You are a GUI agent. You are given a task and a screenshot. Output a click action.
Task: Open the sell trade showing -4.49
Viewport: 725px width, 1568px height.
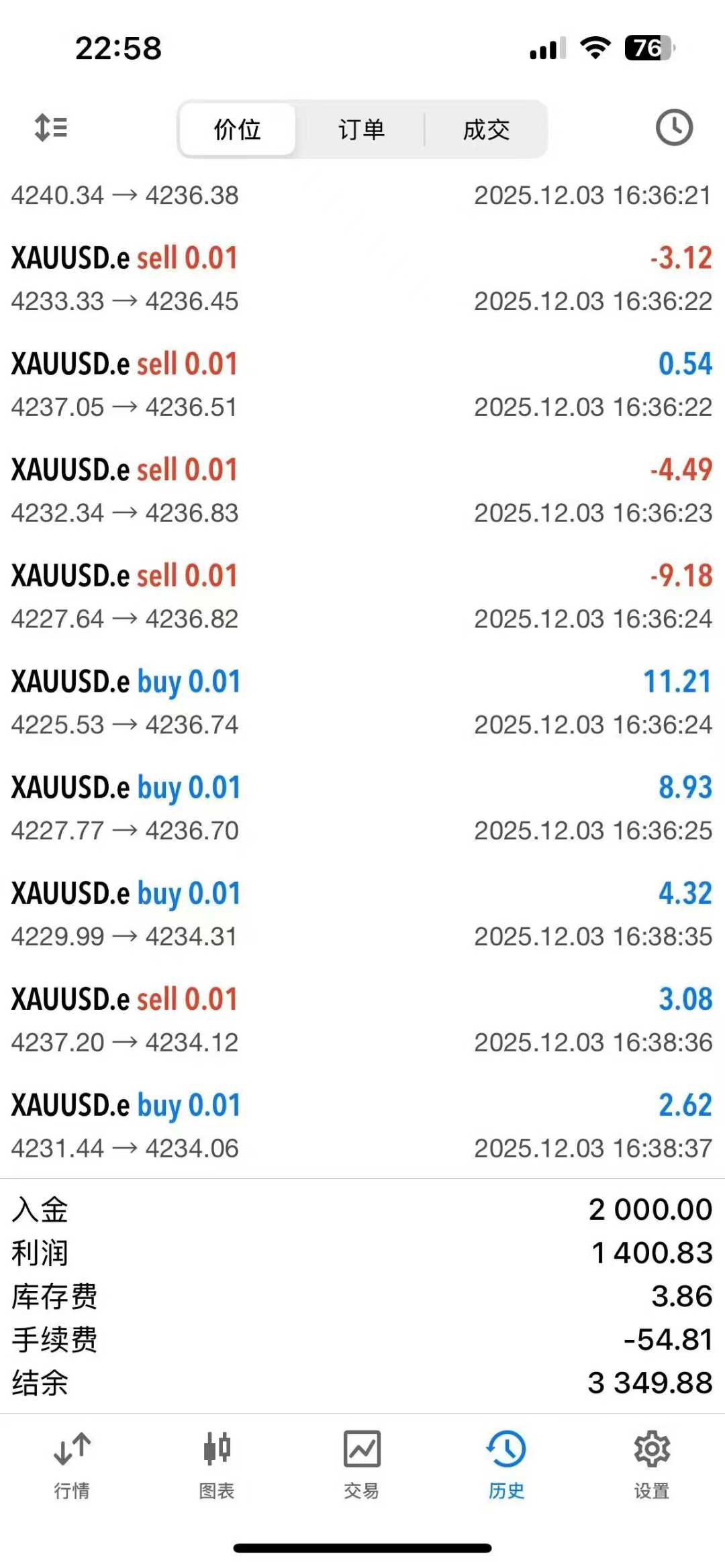[361, 490]
